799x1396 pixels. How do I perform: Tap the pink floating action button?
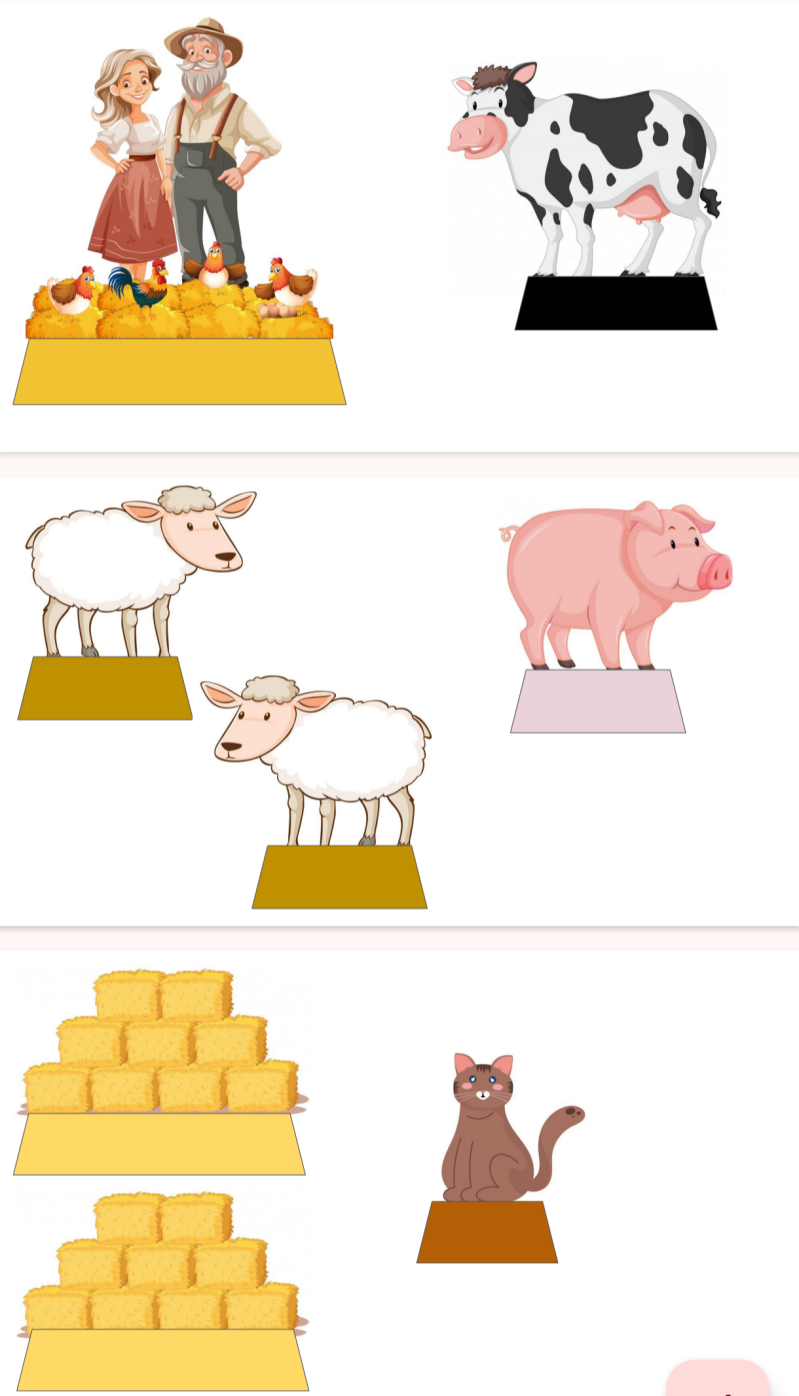coord(717,1380)
